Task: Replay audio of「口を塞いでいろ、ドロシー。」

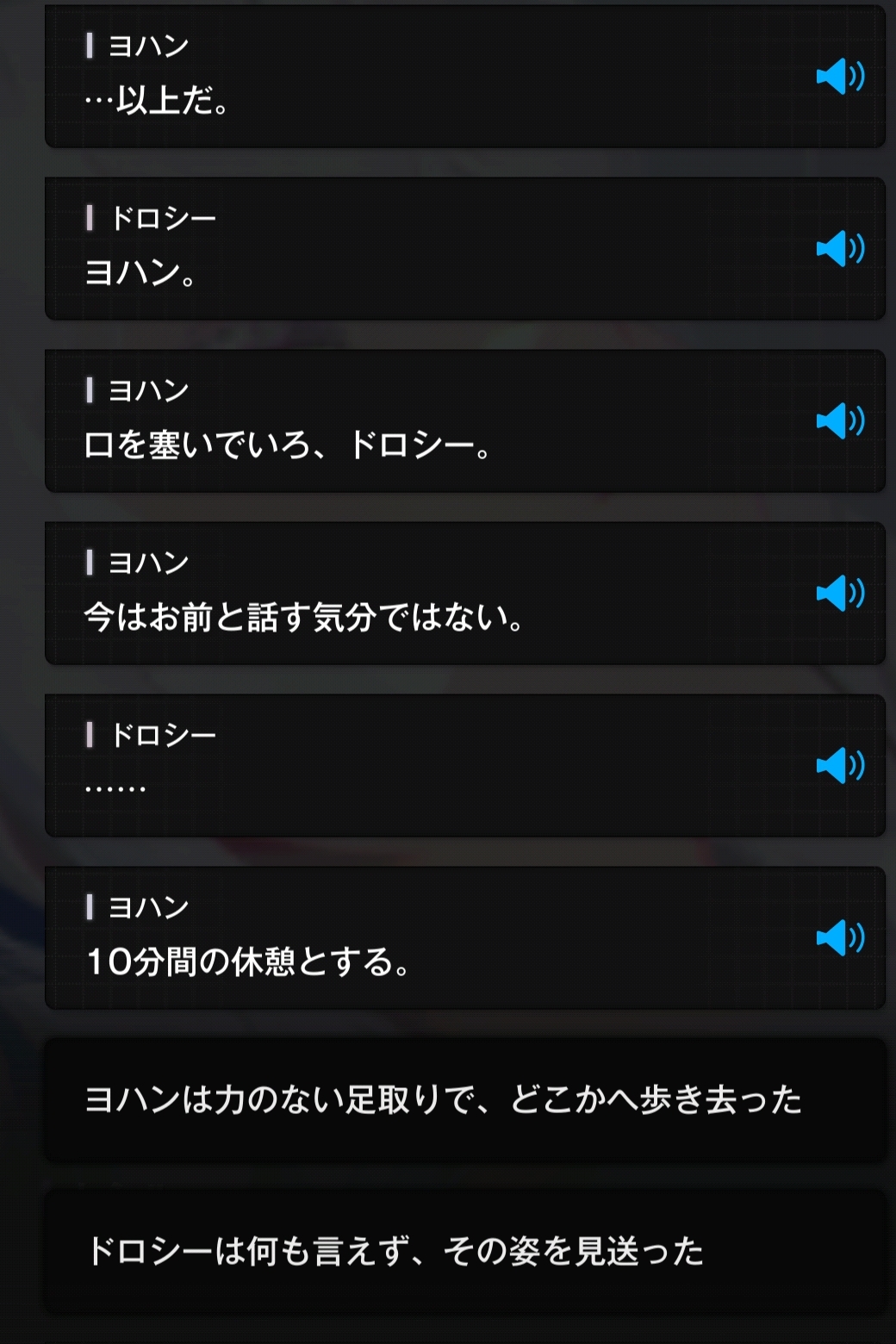Action: point(840,421)
